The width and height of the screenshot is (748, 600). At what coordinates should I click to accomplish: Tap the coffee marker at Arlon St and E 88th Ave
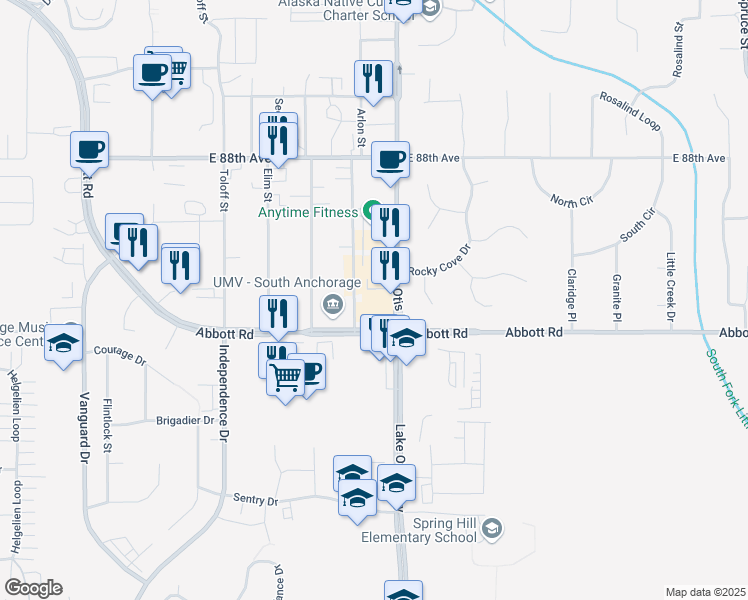pos(391,158)
